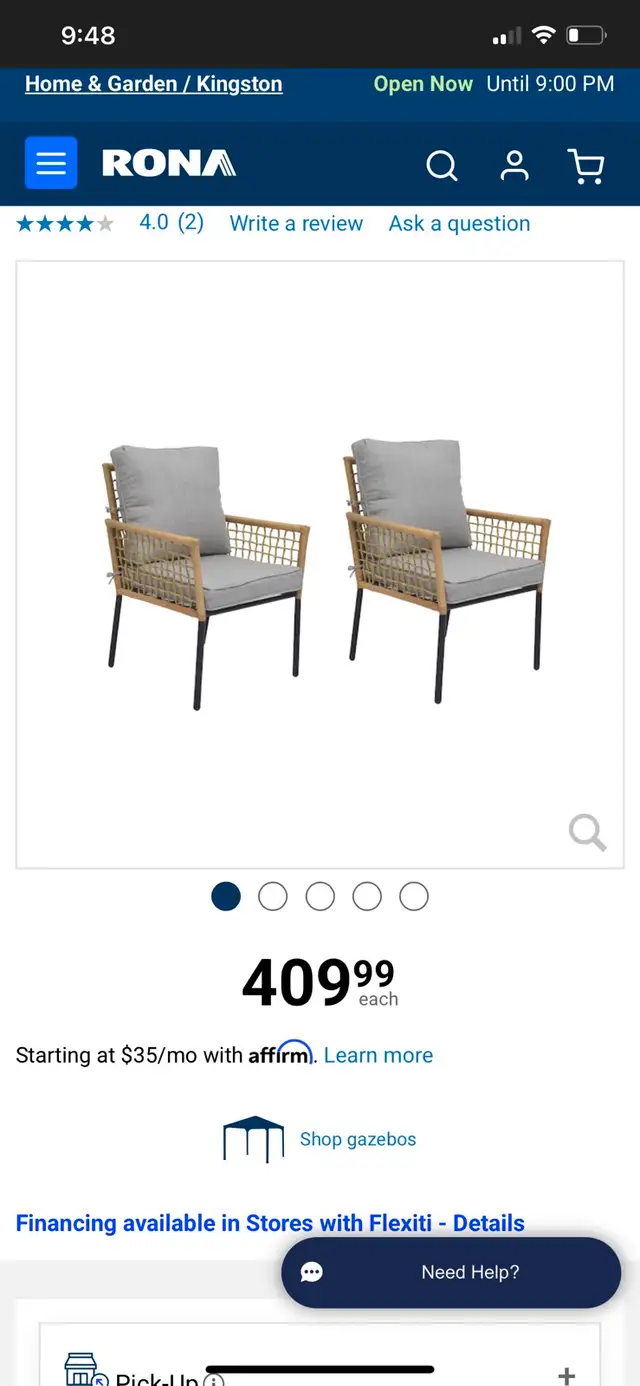Image resolution: width=640 pixels, height=1386 pixels.
Task: Tap the search magnifier in header
Action: coord(442,165)
